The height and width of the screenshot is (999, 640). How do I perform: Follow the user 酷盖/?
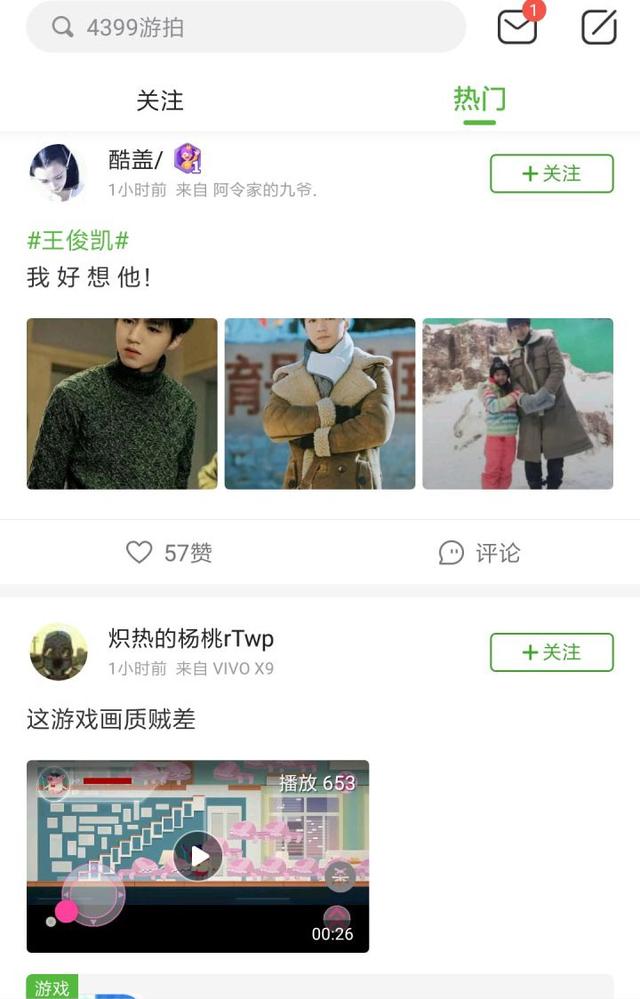pyautogui.click(x=551, y=174)
